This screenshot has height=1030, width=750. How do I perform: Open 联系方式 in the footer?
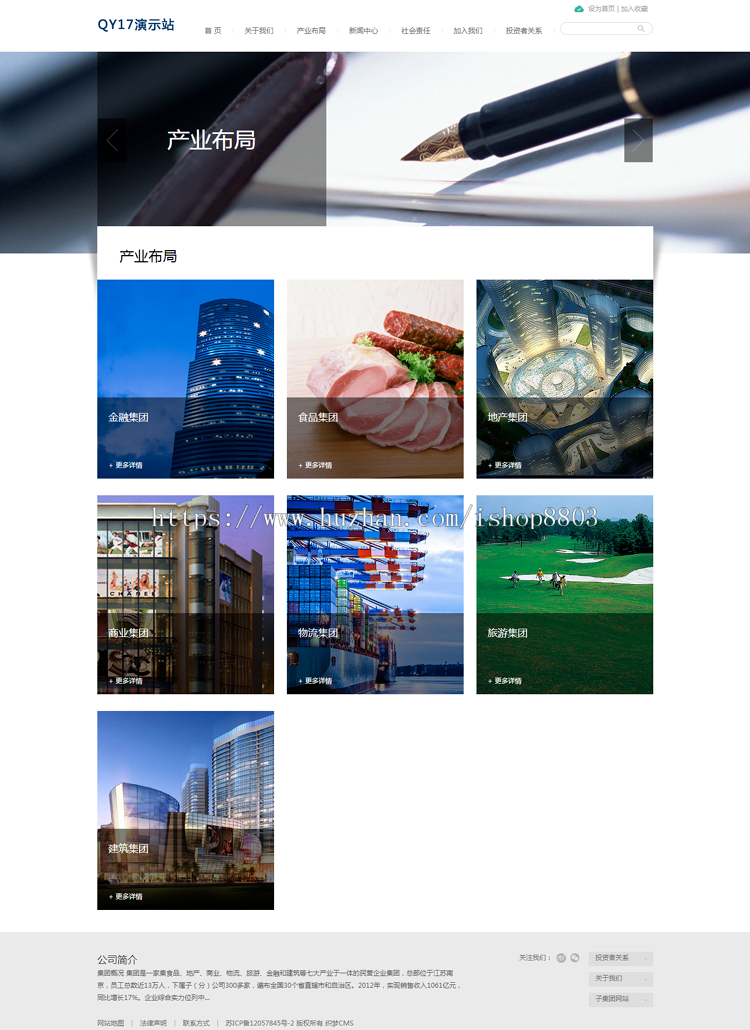(x=196, y=1023)
